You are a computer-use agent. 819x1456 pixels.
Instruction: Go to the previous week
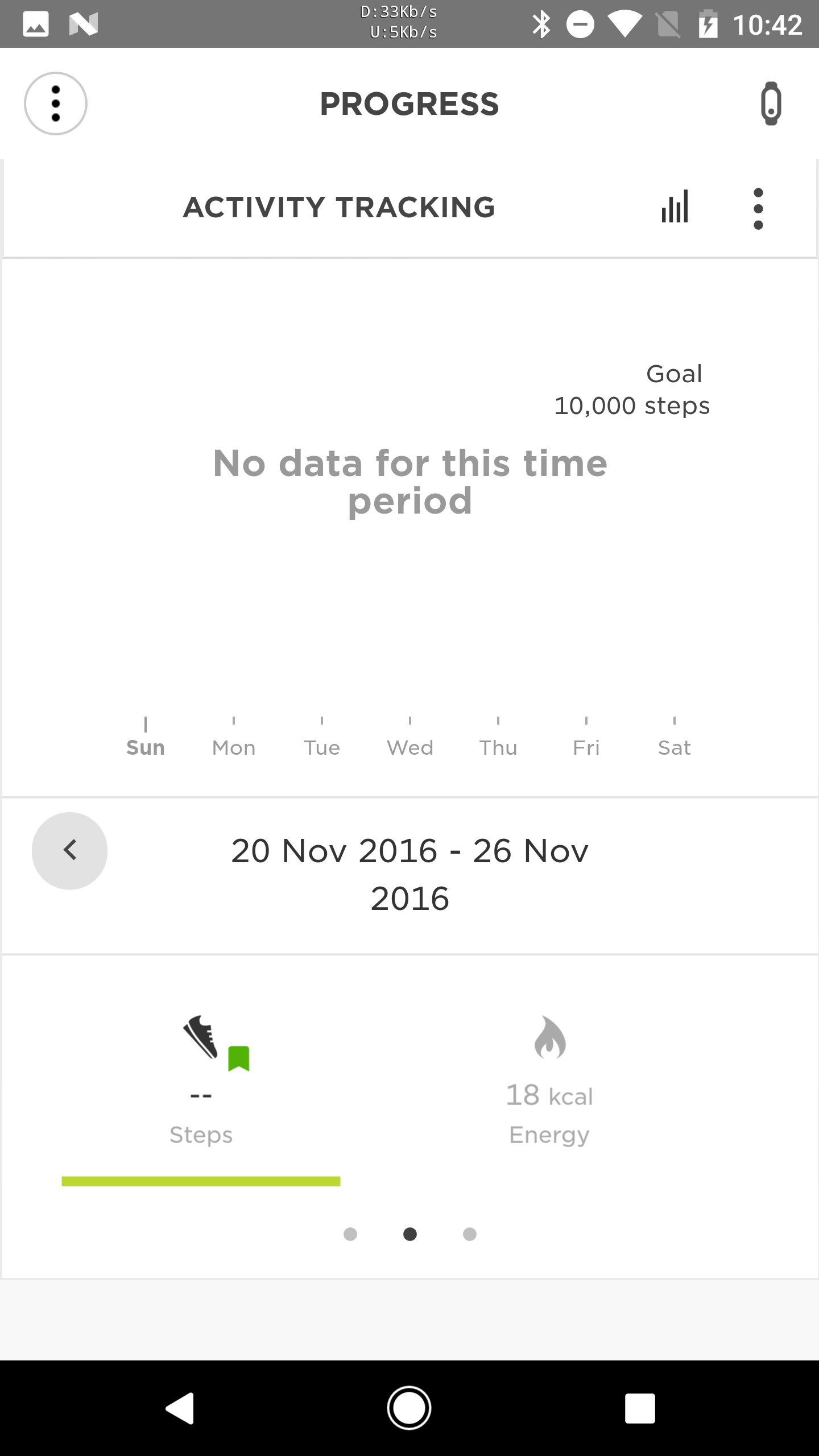click(69, 851)
